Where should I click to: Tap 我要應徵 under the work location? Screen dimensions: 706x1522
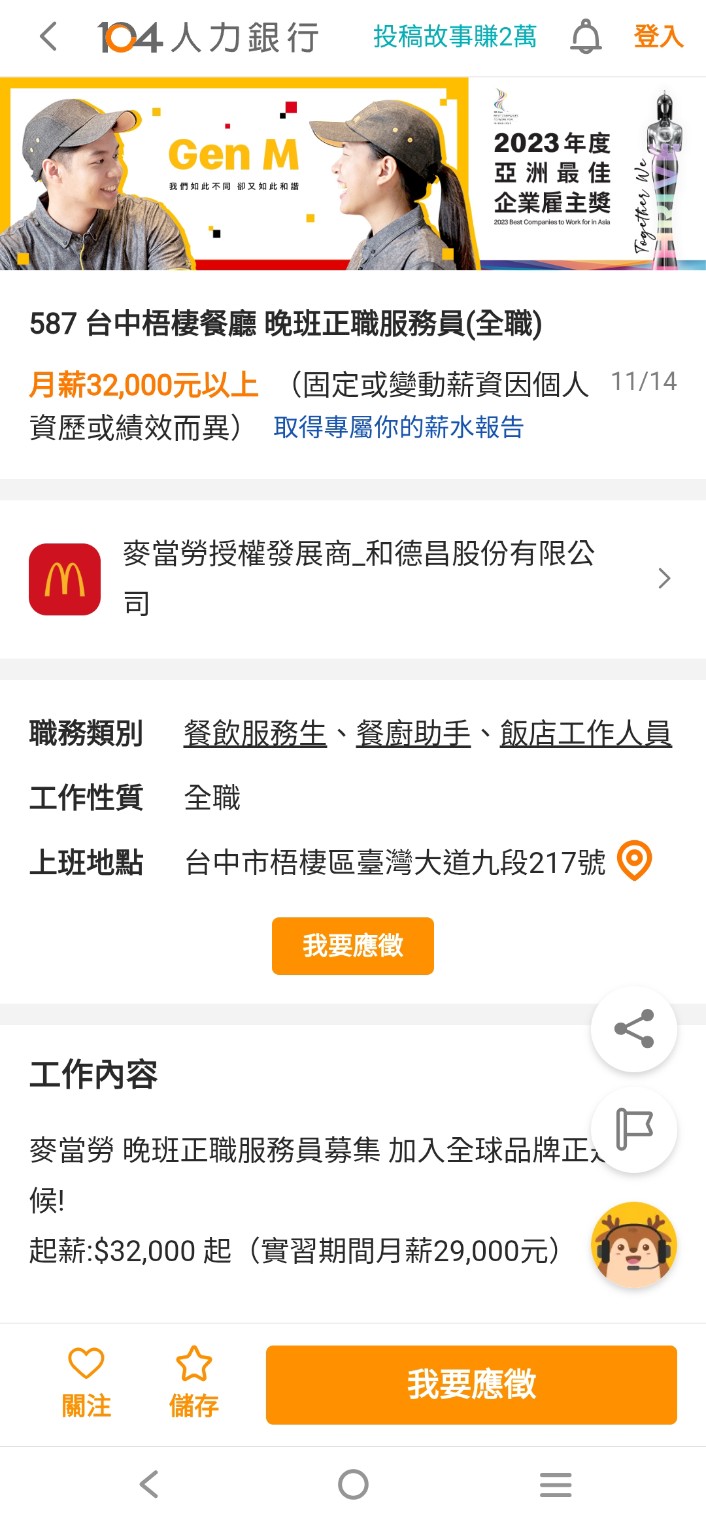[353, 946]
